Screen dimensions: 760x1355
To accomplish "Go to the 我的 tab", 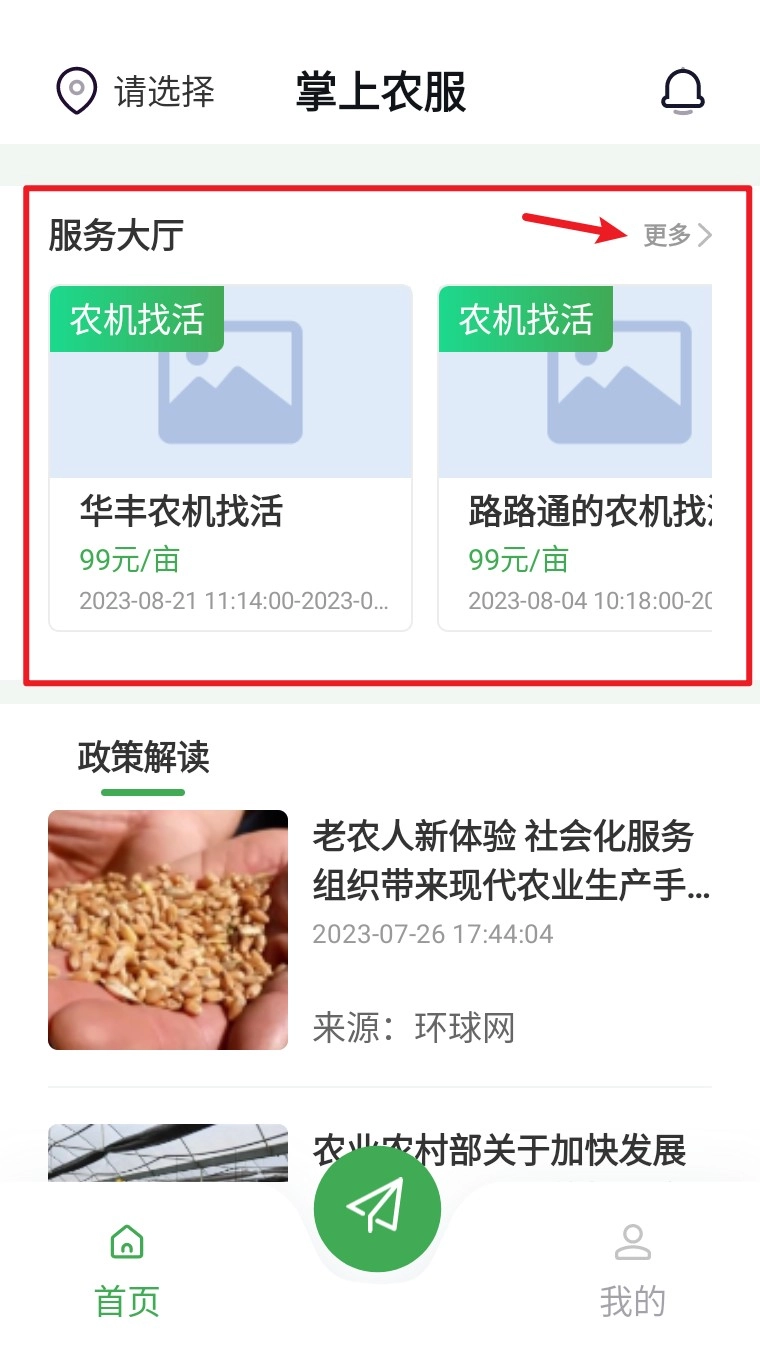I will (632, 1272).
